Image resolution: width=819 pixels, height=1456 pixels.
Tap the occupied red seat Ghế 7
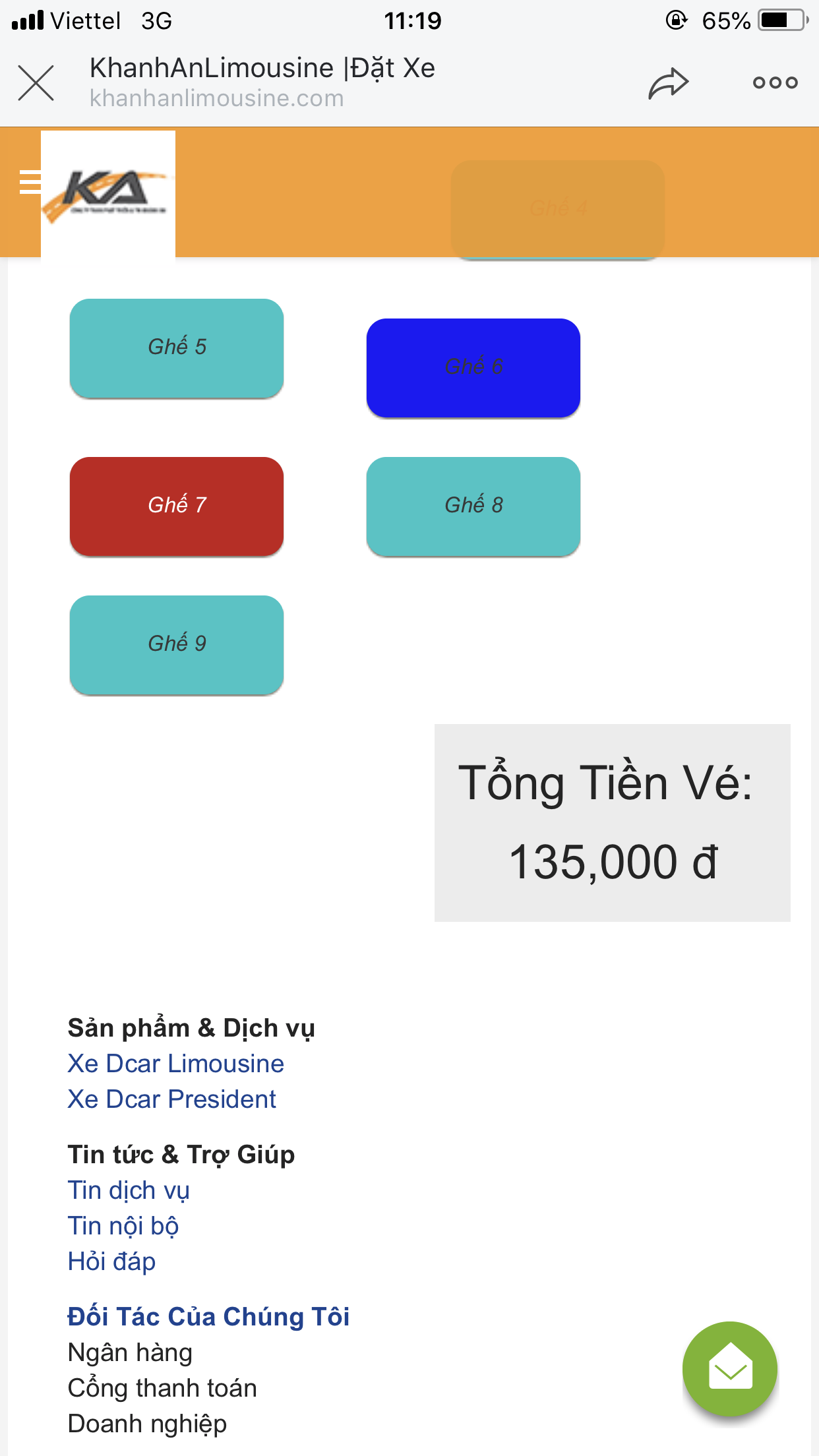[176, 506]
